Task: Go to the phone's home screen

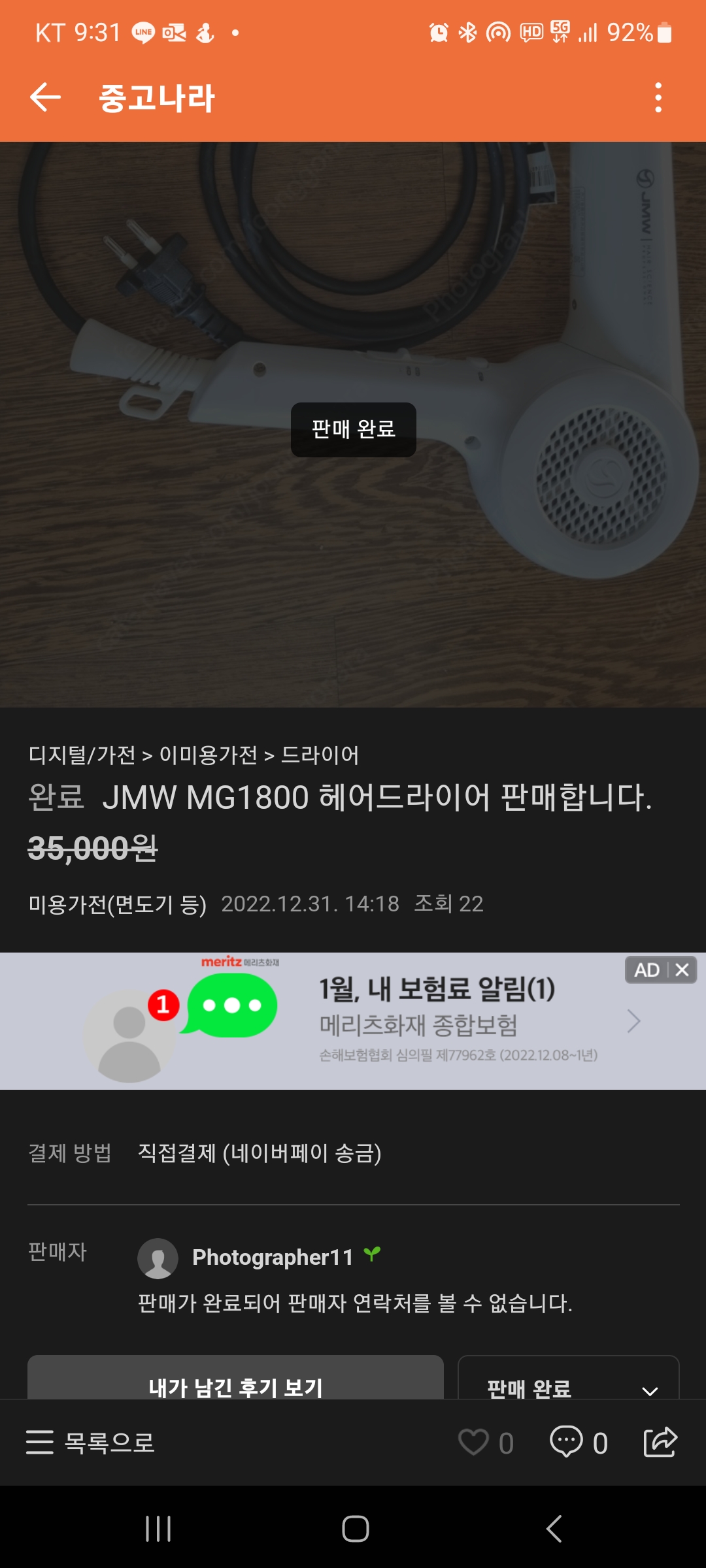Action: (355, 1529)
